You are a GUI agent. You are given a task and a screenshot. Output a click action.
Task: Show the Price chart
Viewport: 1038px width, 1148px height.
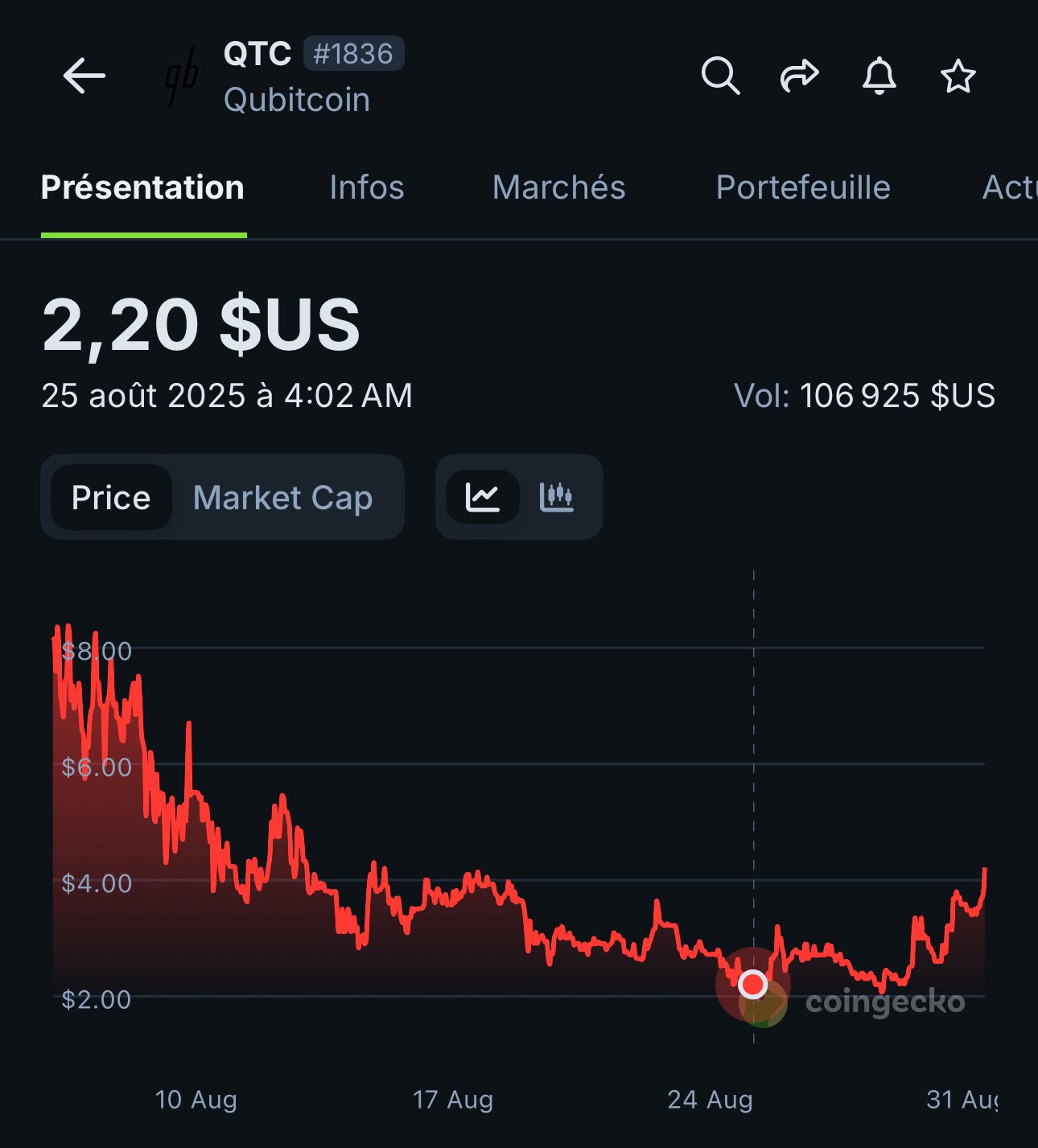(x=111, y=497)
